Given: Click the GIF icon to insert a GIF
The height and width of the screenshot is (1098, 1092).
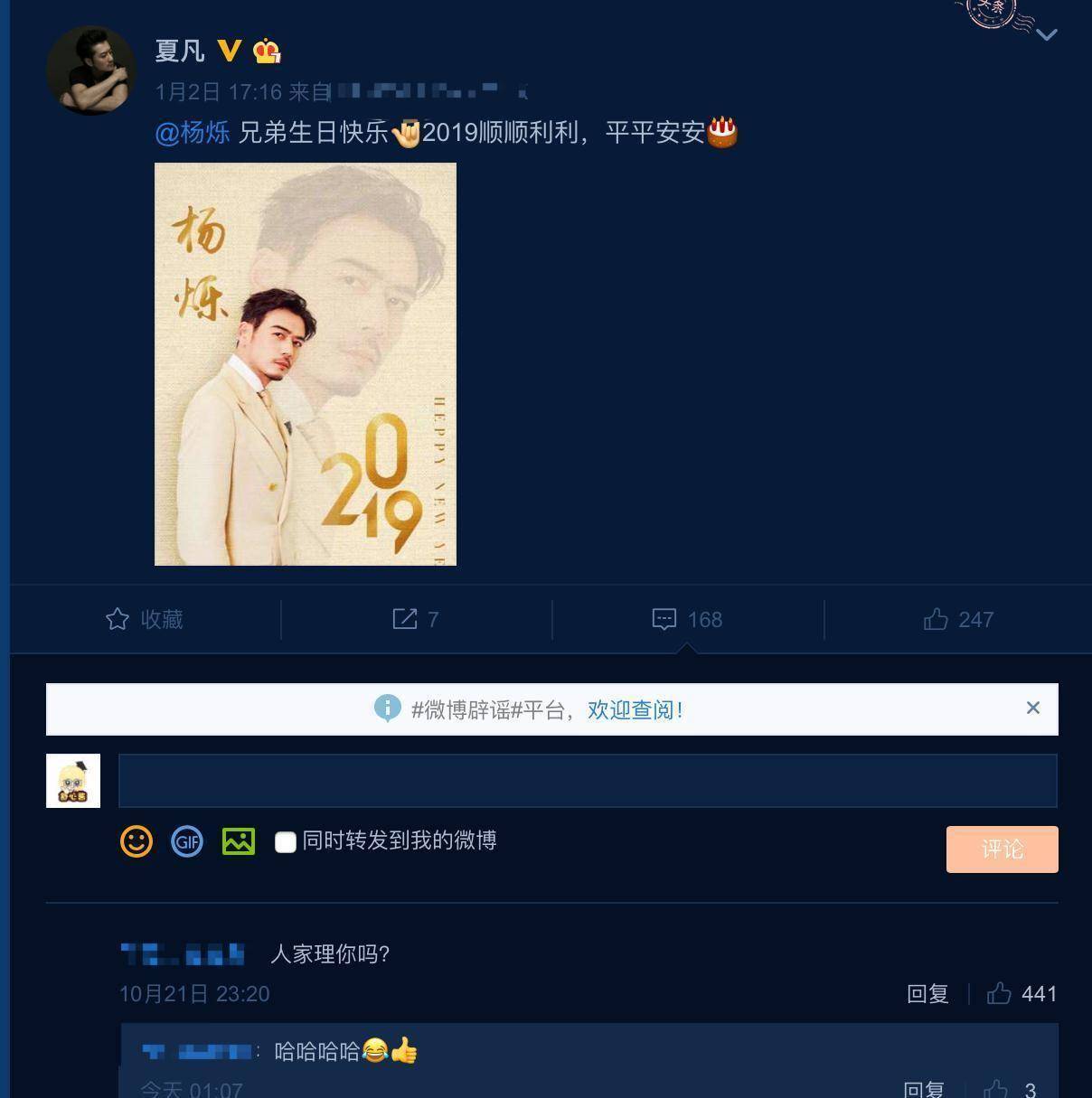Looking at the screenshot, I should pyautogui.click(x=187, y=840).
